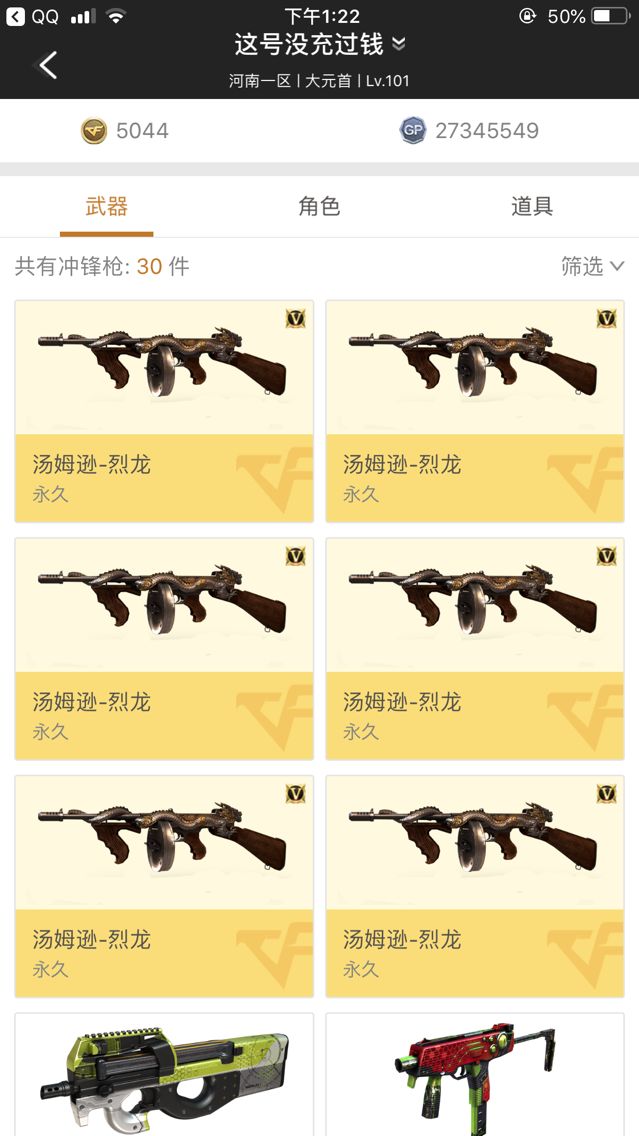Switch to the 角色 tab
The height and width of the screenshot is (1136, 639).
click(319, 206)
